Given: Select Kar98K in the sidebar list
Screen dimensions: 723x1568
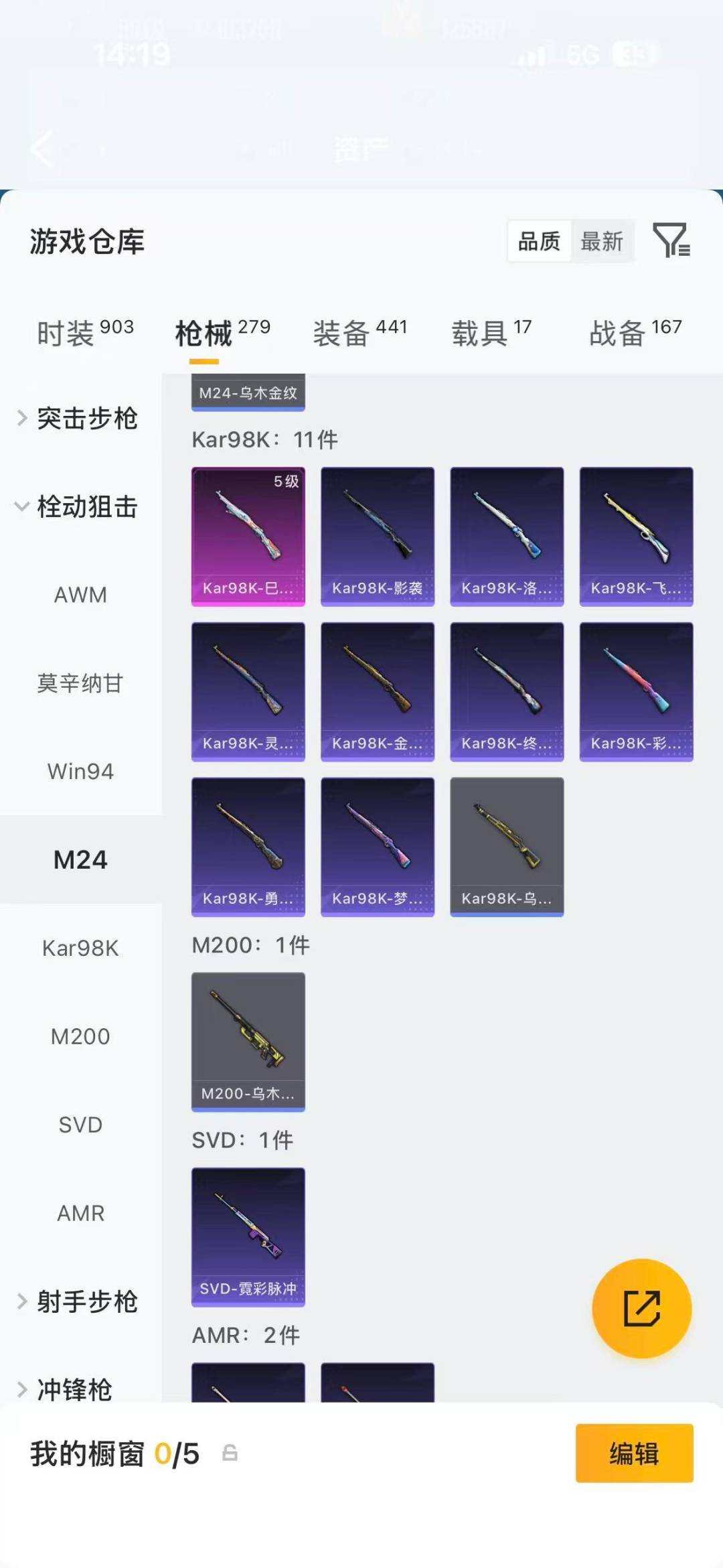Looking at the screenshot, I should [80, 947].
